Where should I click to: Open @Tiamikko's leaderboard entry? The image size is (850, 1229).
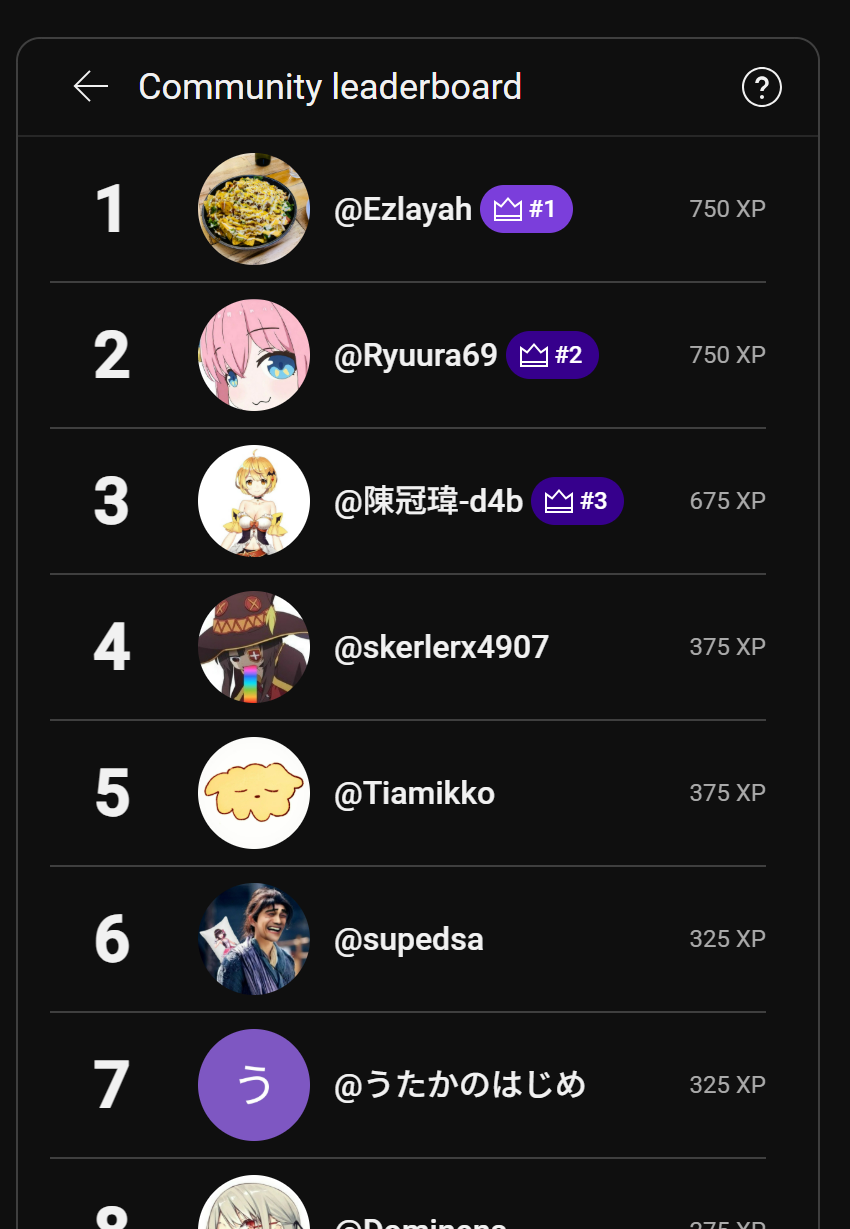(414, 794)
